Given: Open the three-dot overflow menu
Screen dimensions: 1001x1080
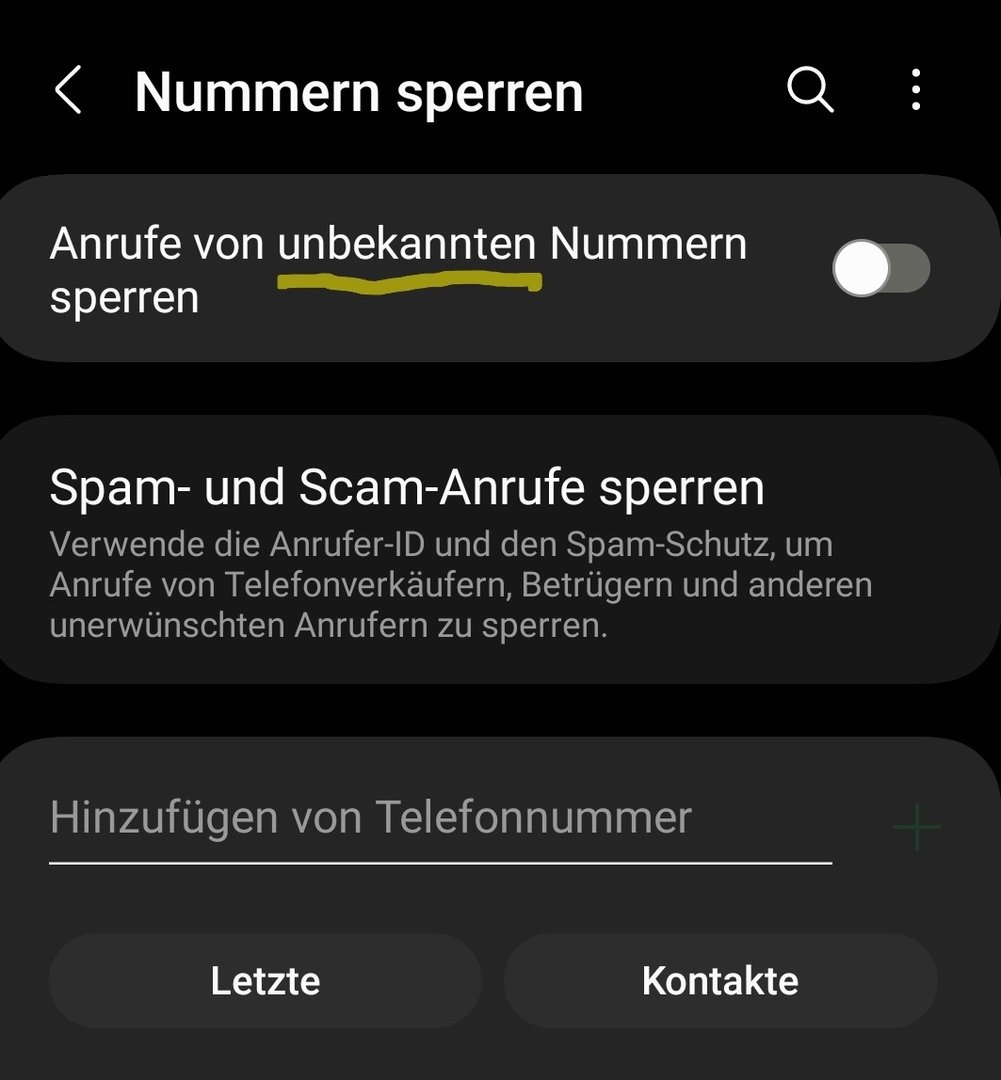Looking at the screenshot, I should pos(916,92).
